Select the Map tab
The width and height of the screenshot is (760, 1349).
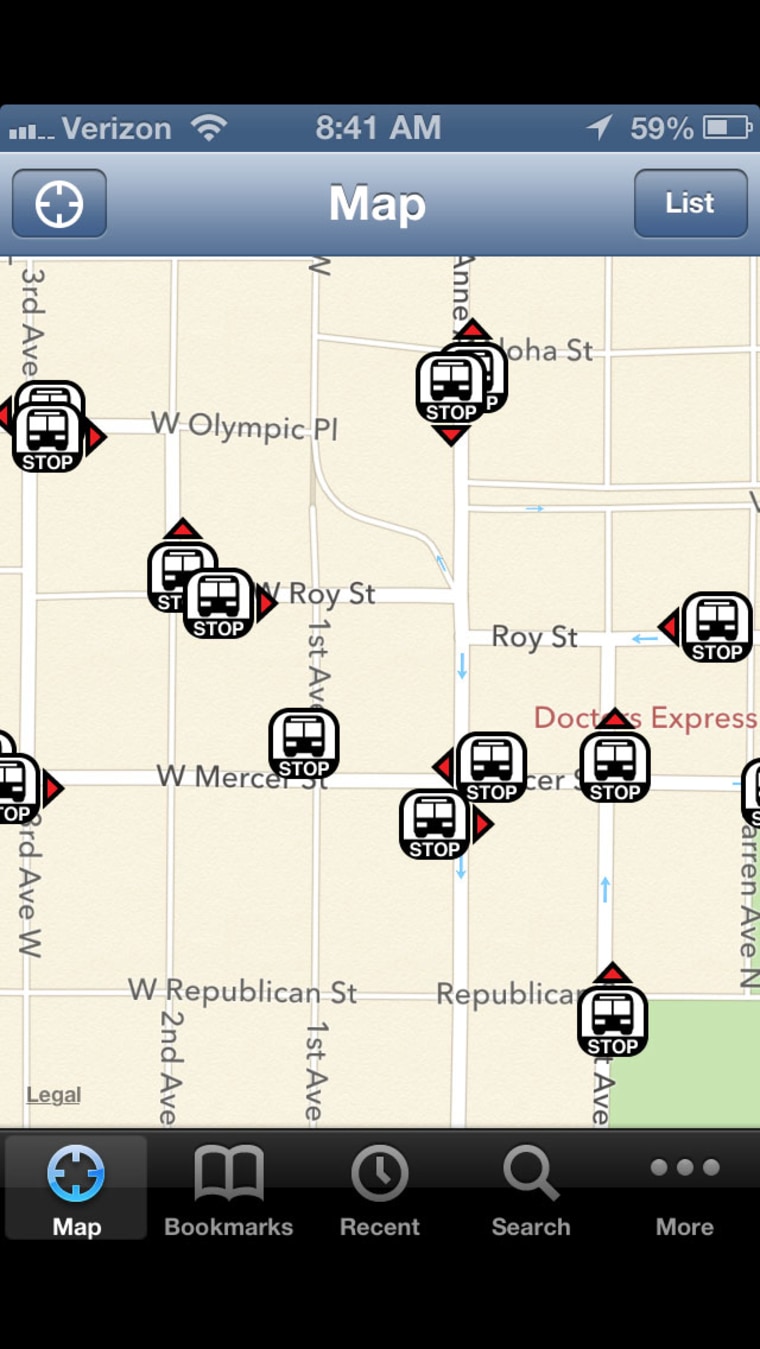pyautogui.click(x=76, y=1189)
